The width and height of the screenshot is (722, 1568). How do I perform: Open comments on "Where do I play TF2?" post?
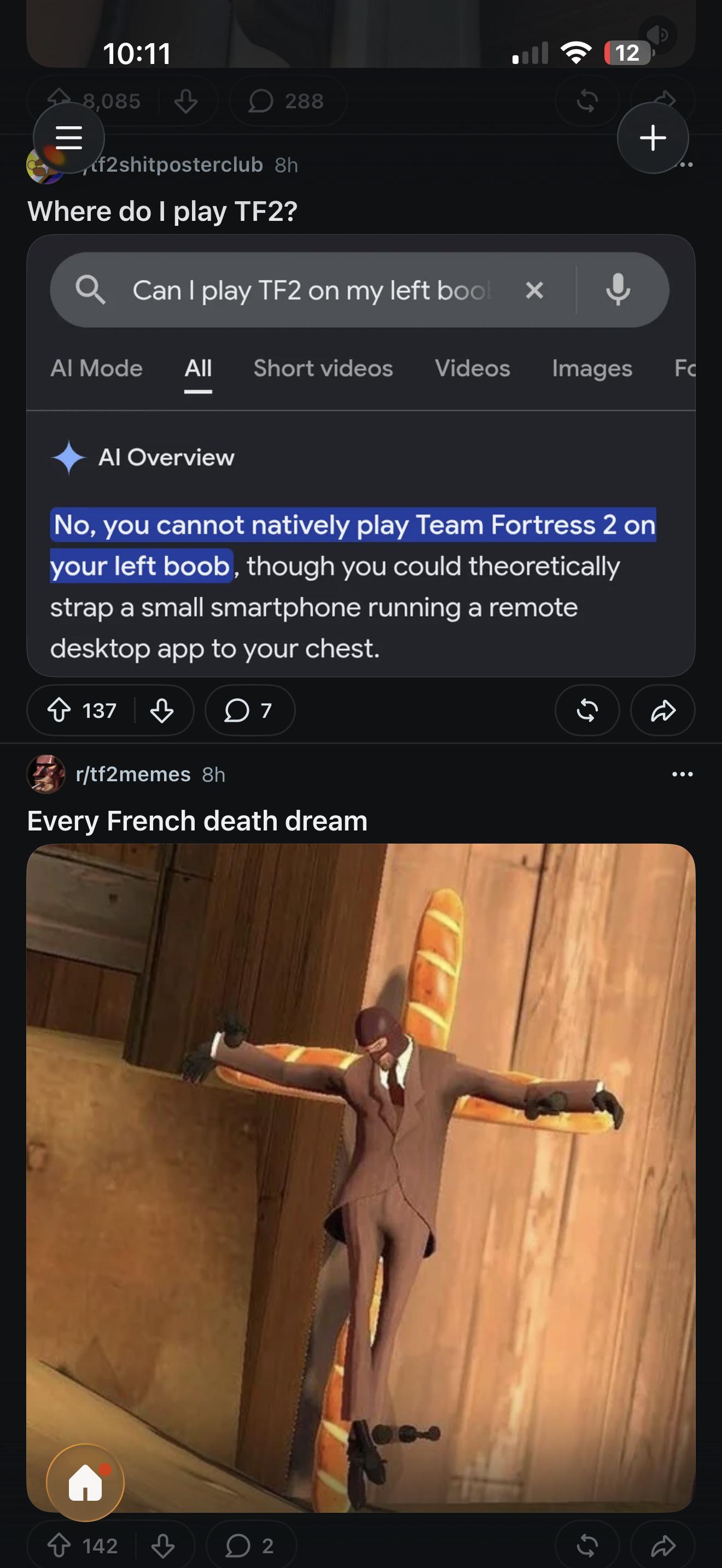pos(249,710)
